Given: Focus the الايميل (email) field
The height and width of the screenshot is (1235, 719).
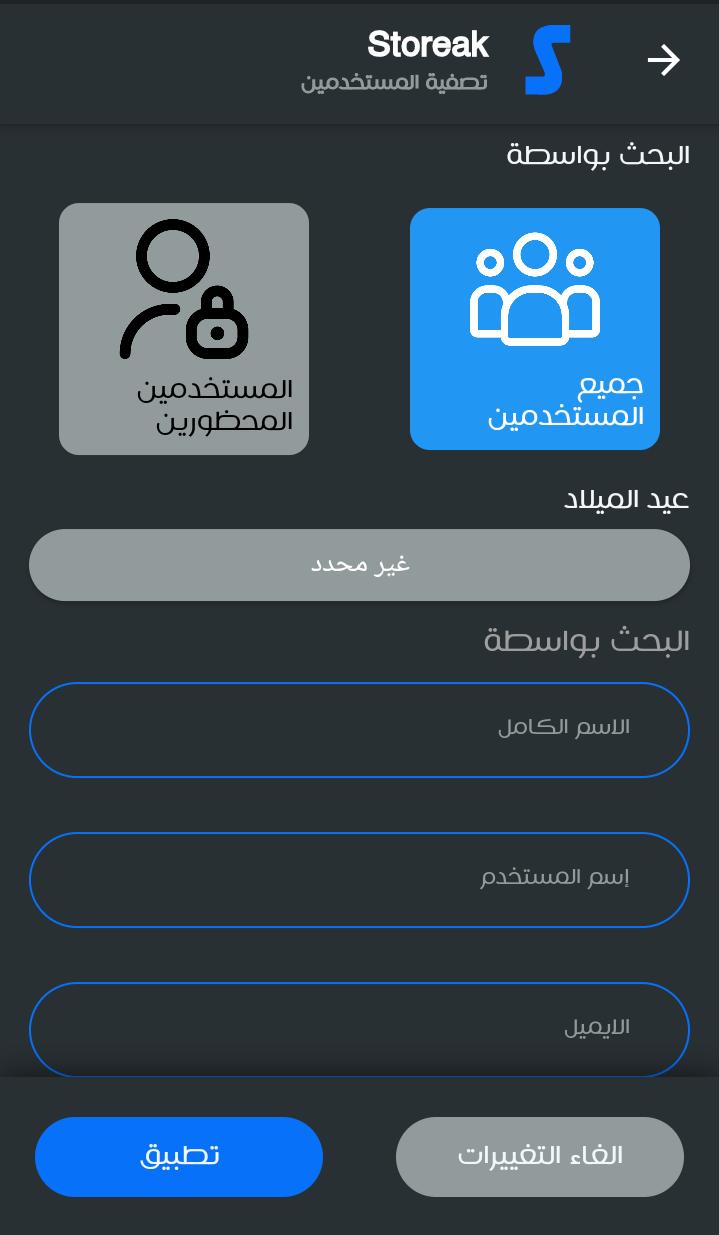Looking at the screenshot, I should click(x=359, y=1030).
